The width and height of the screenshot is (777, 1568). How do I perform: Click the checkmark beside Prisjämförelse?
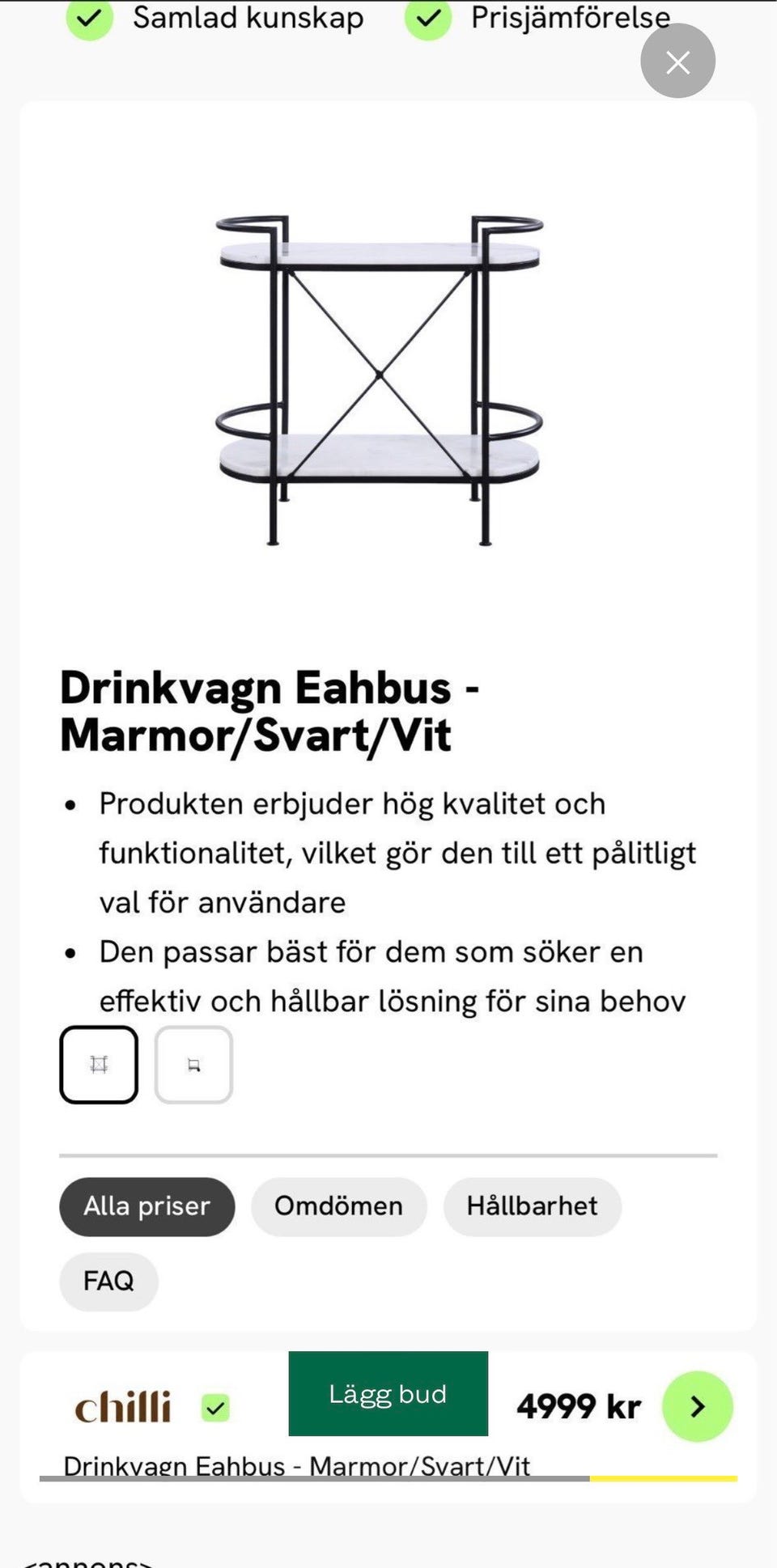click(x=429, y=17)
